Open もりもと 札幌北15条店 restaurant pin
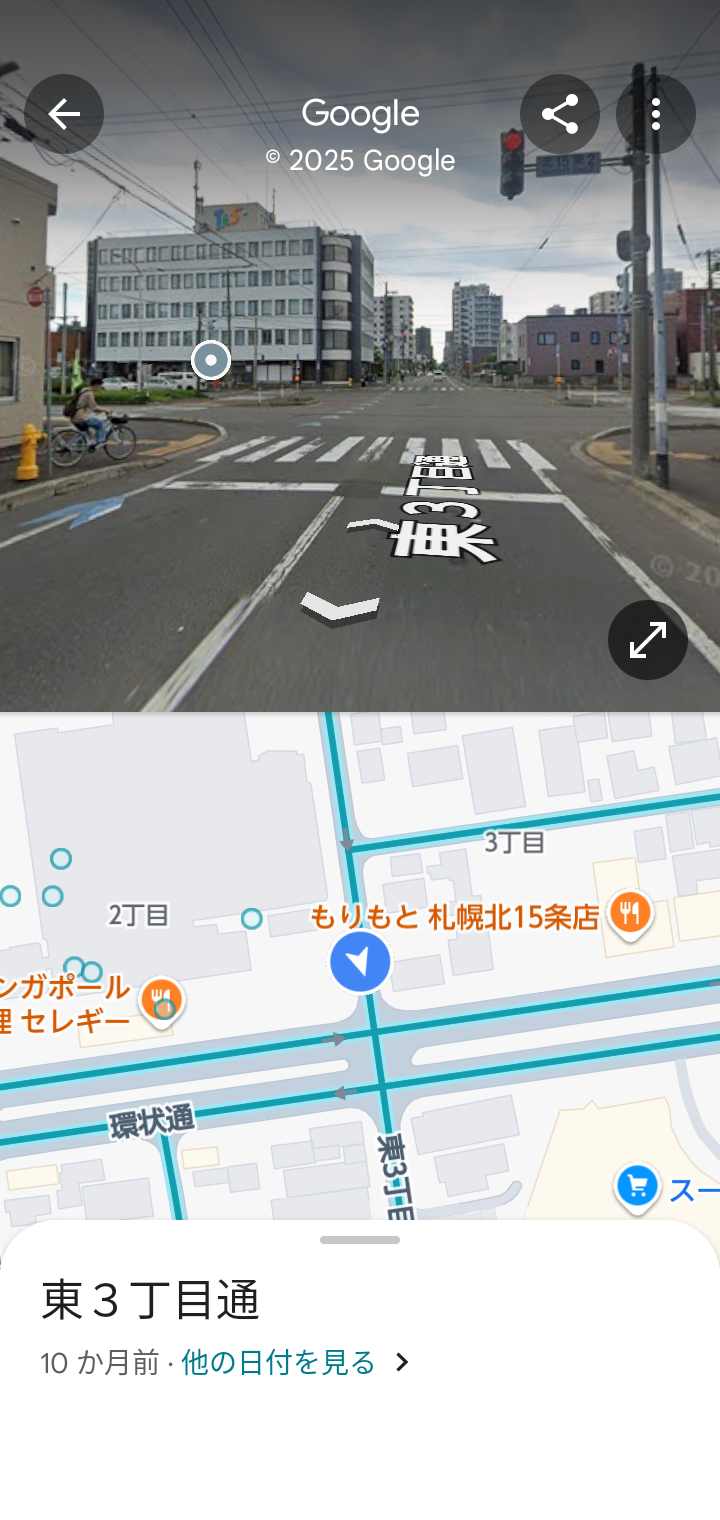Viewport: 720px width, 1520px height. point(629,915)
